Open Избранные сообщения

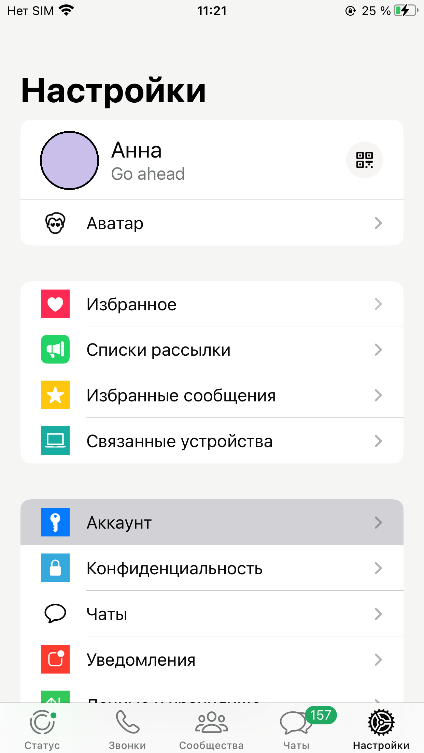[212, 395]
